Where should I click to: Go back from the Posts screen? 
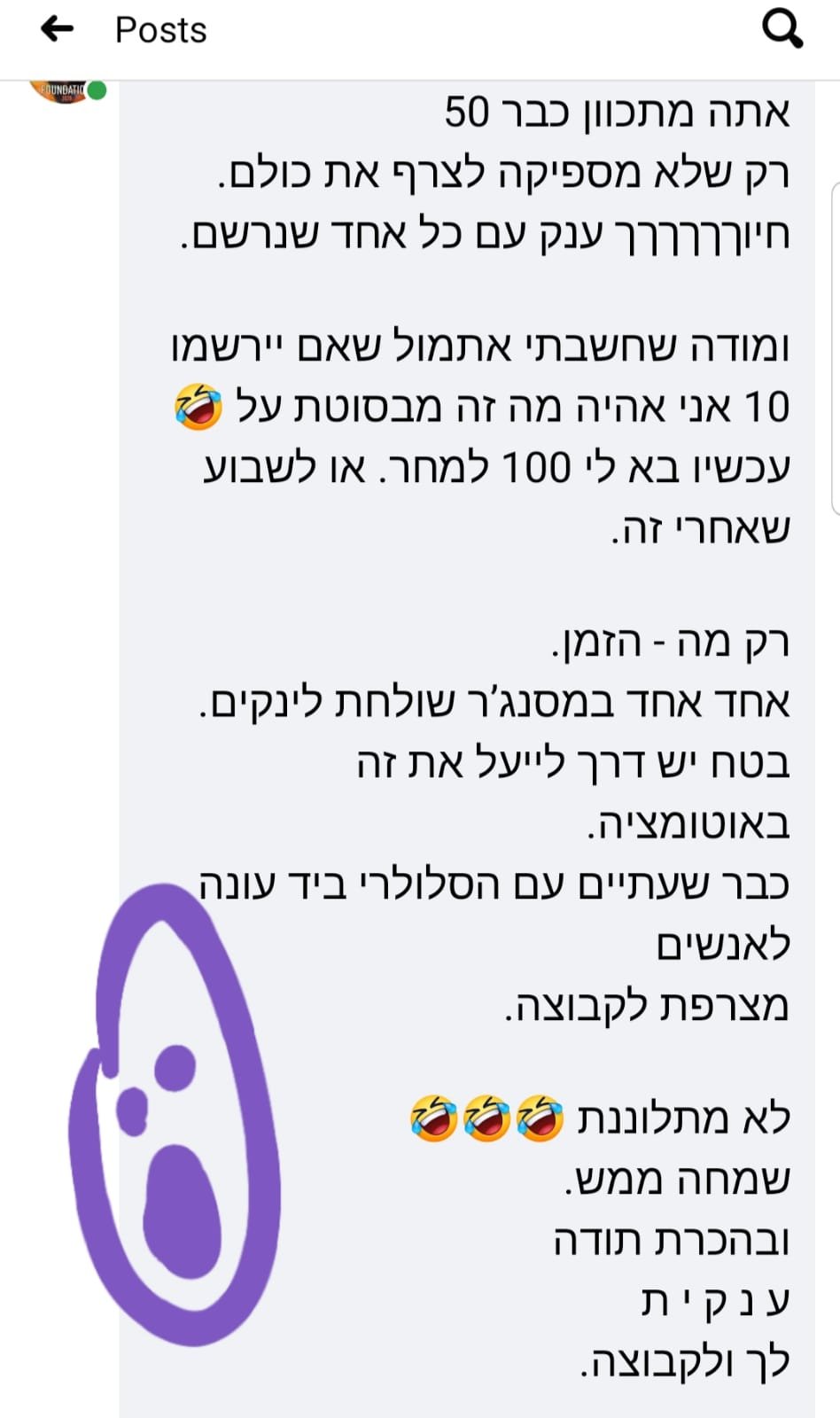coord(57,30)
